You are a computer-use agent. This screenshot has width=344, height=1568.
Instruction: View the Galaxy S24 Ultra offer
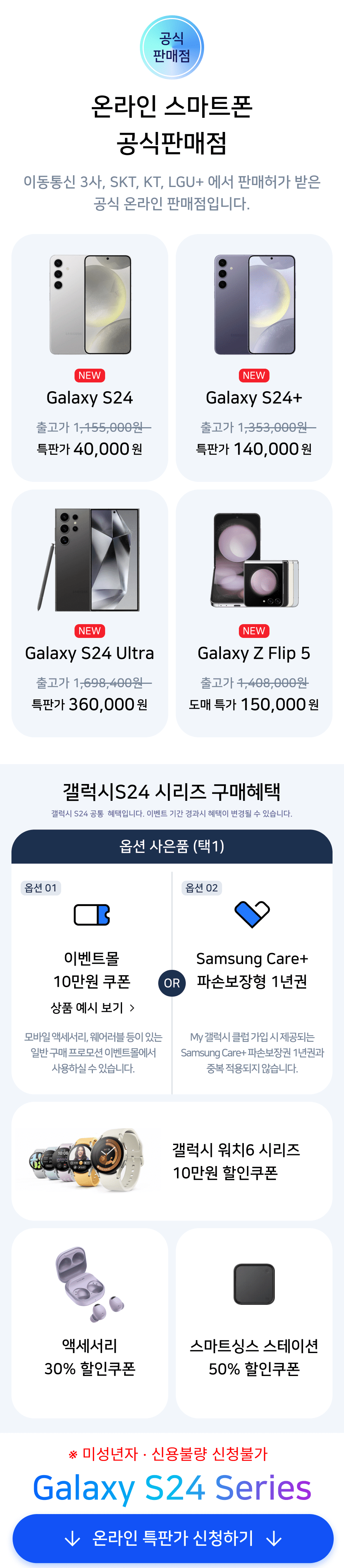[x=89, y=613]
